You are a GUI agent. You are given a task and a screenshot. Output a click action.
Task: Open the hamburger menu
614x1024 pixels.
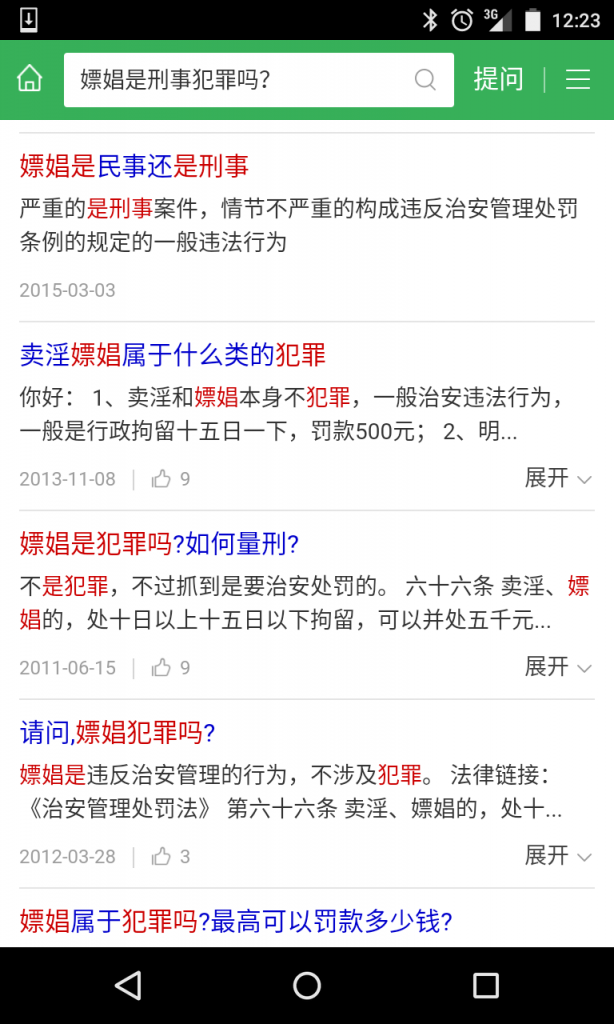tap(578, 79)
